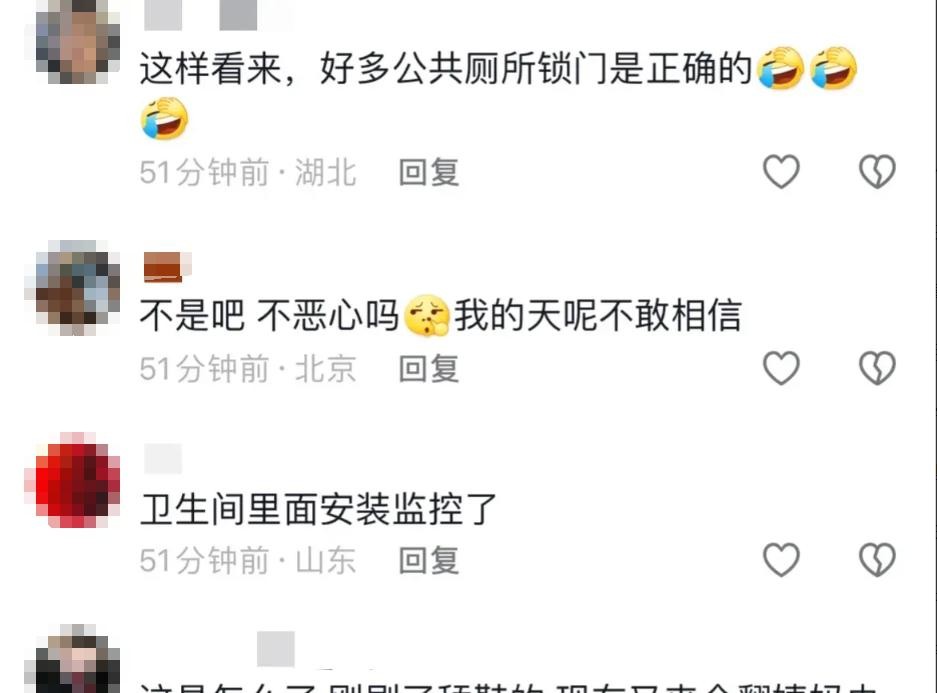
Task: Dislike the Hubei comment about public toilets
Action: (x=877, y=173)
